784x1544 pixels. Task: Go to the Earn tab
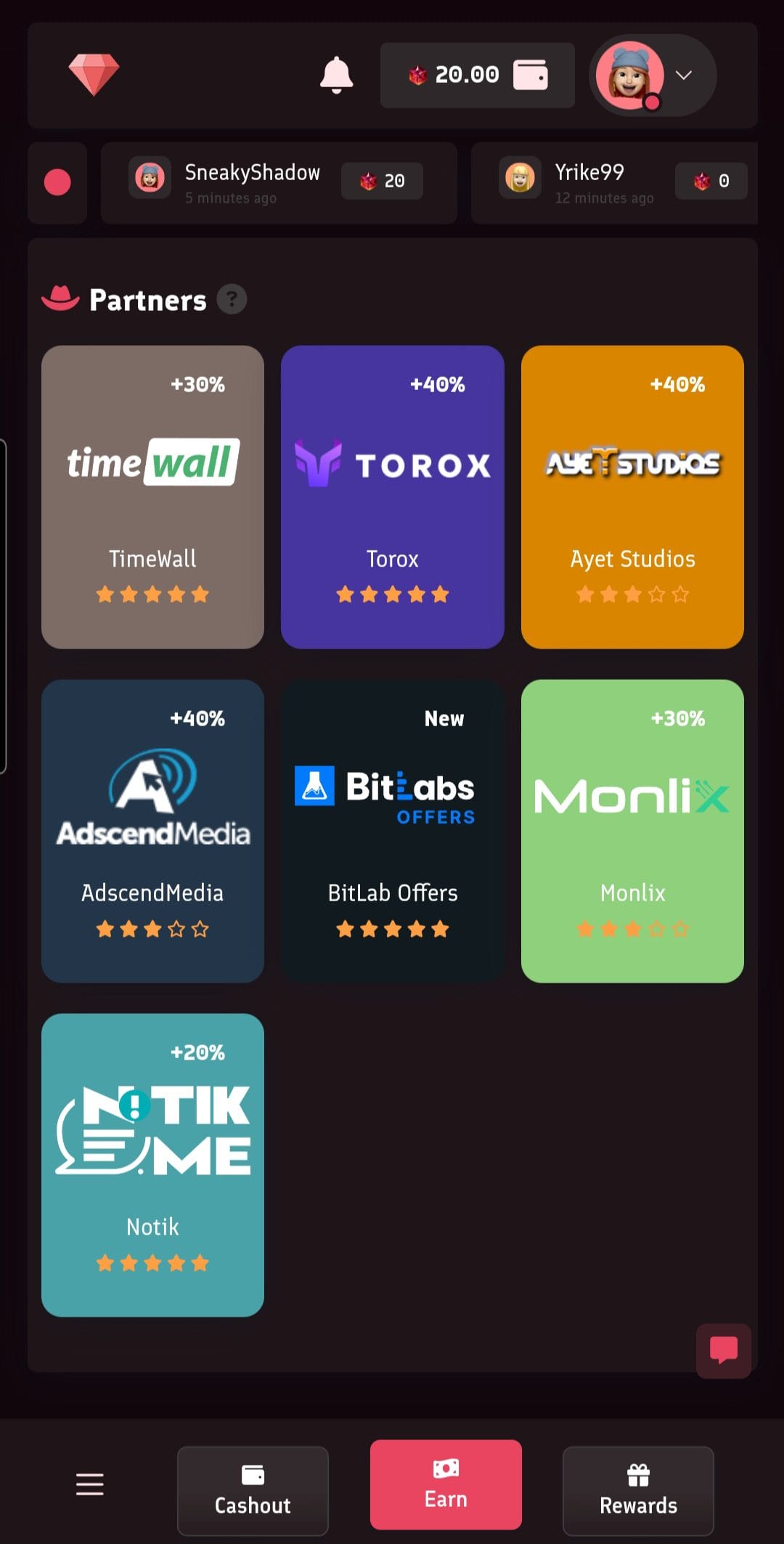click(x=446, y=1484)
